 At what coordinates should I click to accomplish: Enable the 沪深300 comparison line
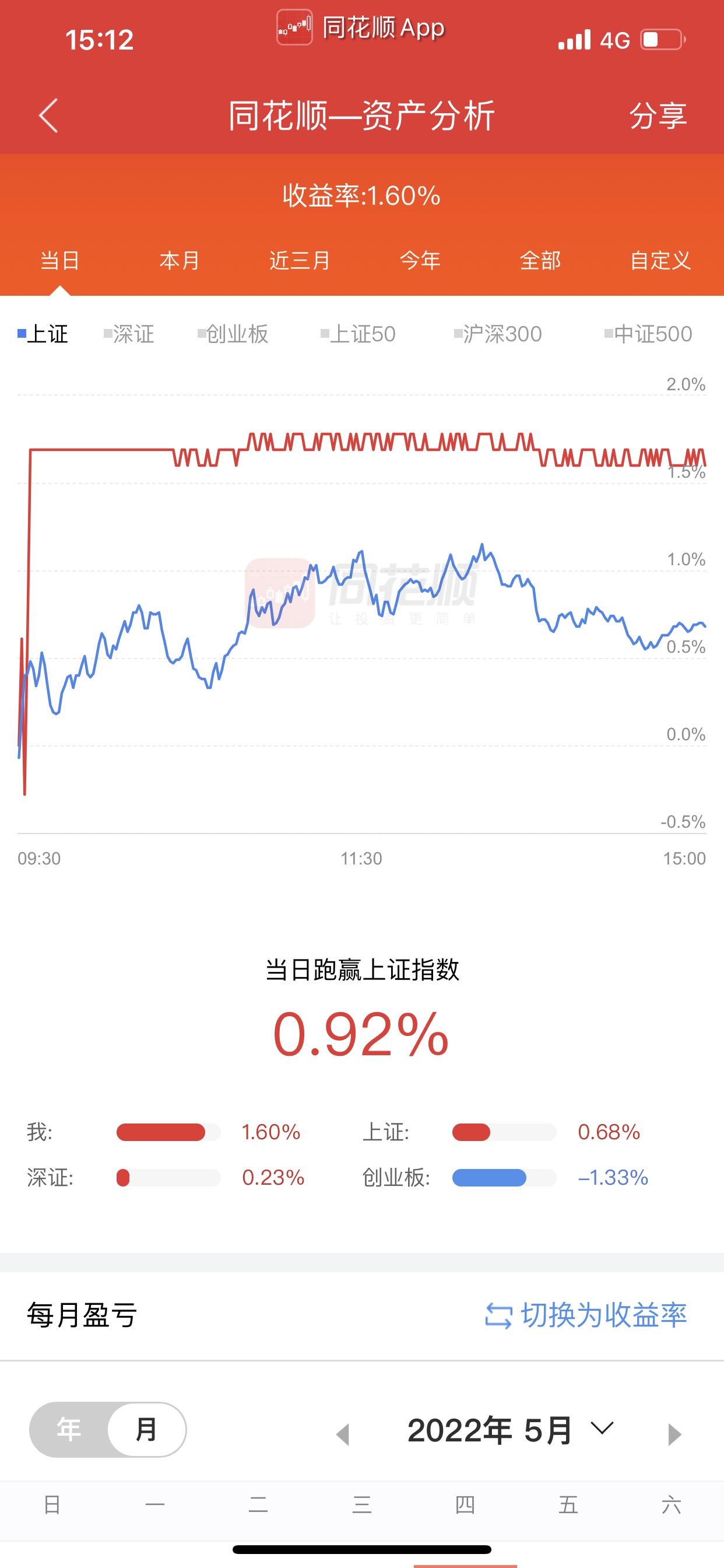(x=498, y=334)
